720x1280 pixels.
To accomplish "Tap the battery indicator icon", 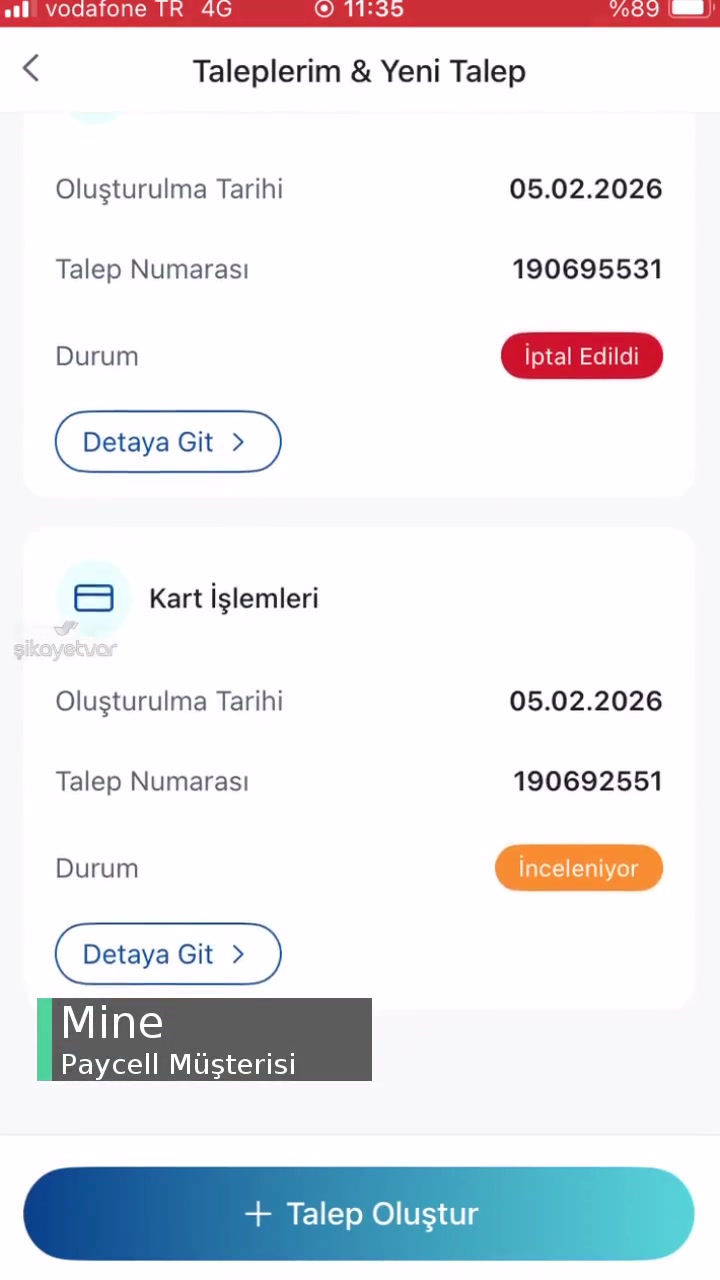I will [x=690, y=10].
